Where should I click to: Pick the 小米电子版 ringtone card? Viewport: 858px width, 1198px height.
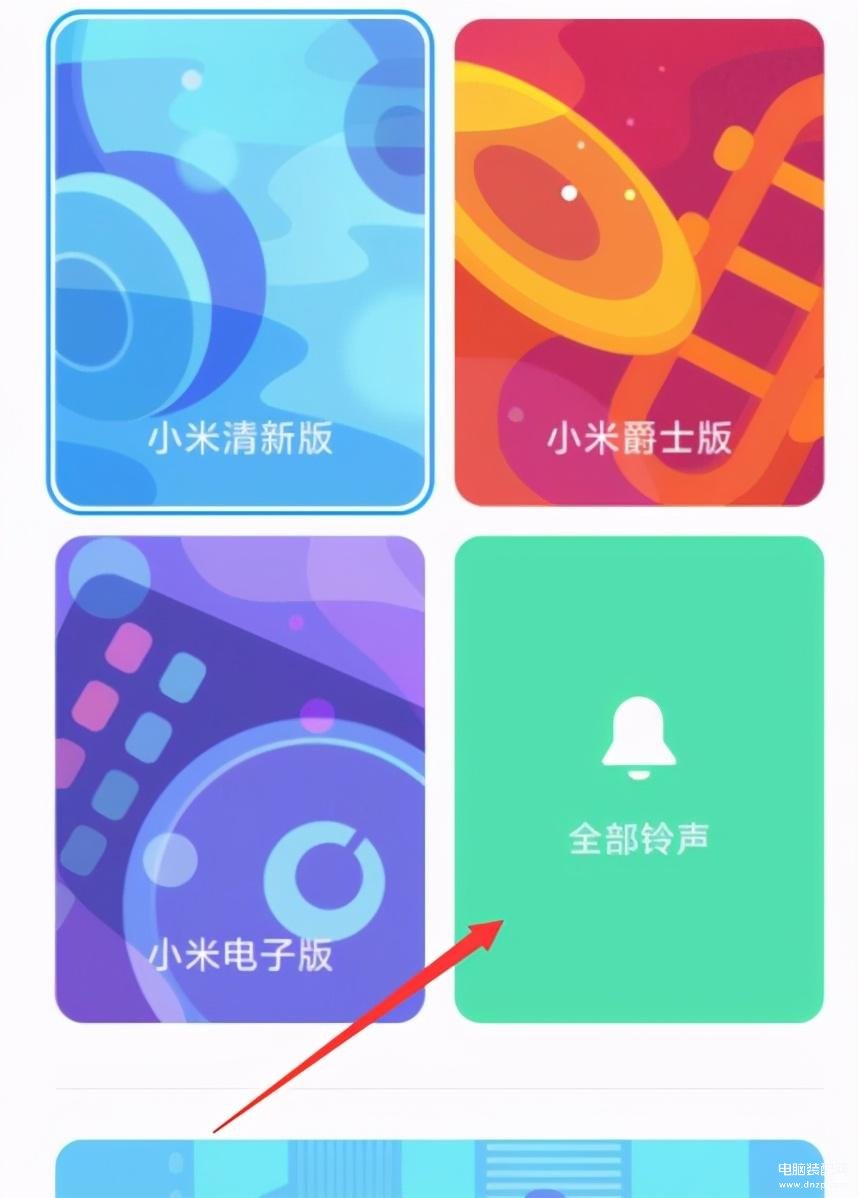click(x=240, y=779)
